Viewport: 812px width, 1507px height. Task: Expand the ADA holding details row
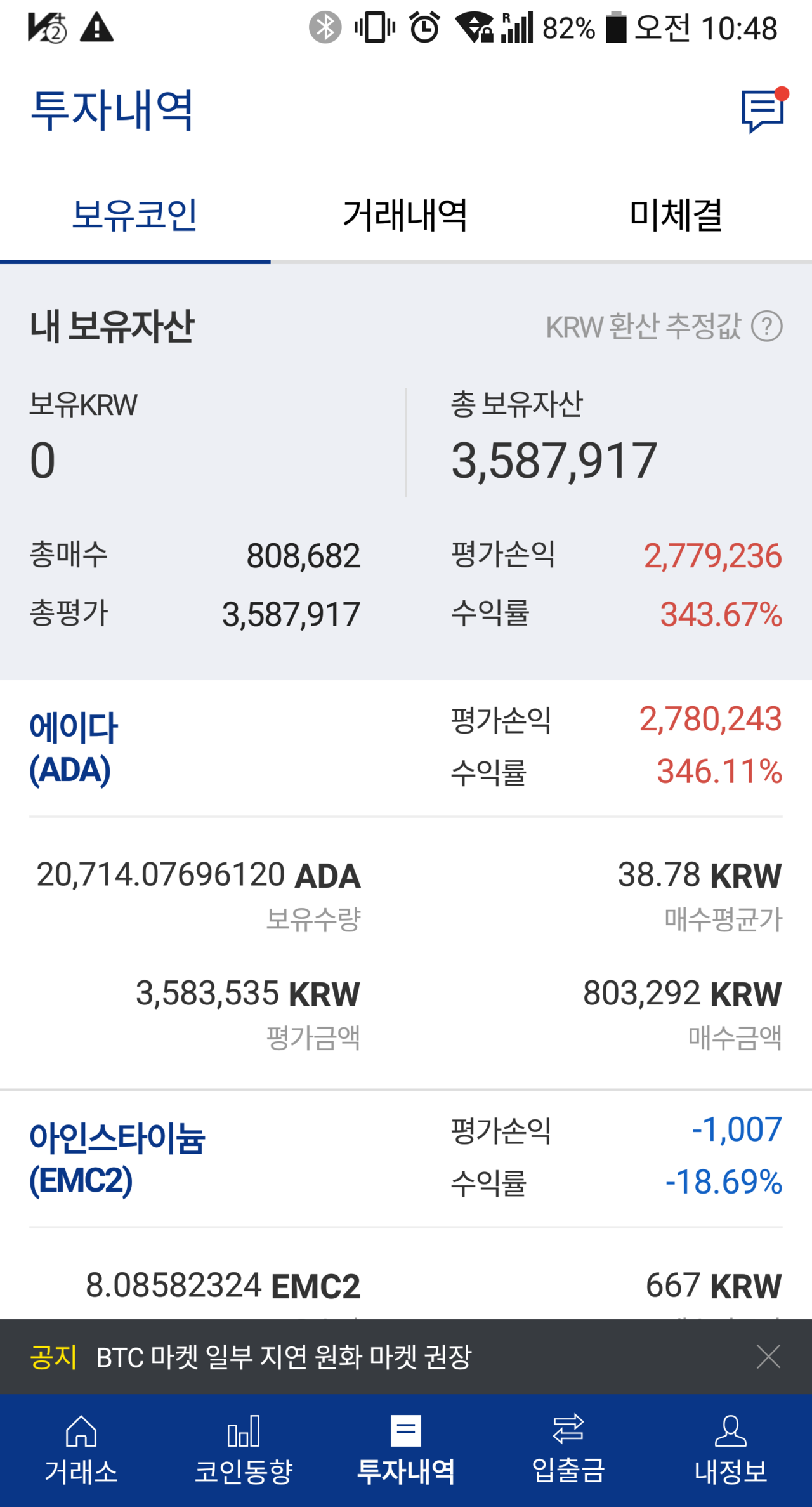click(406, 952)
